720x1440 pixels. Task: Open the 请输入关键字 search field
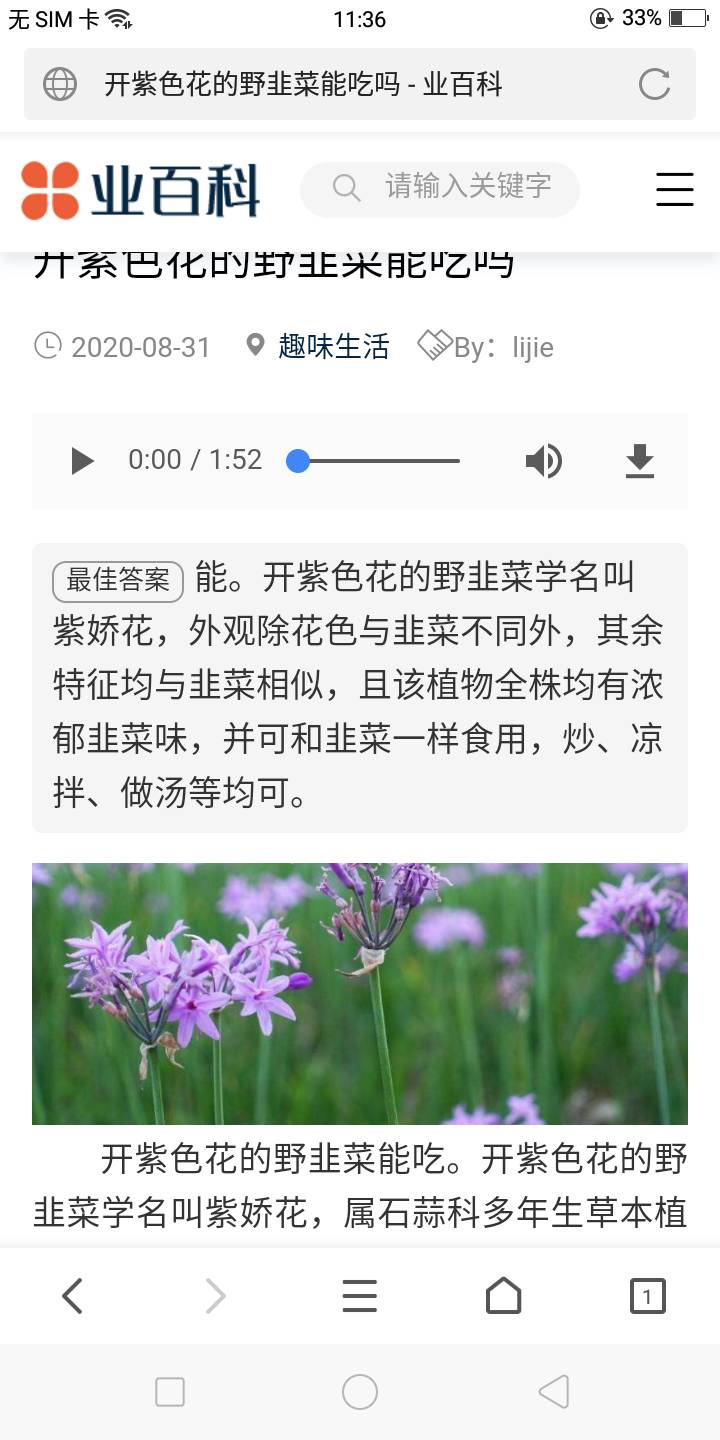(x=440, y=188)
